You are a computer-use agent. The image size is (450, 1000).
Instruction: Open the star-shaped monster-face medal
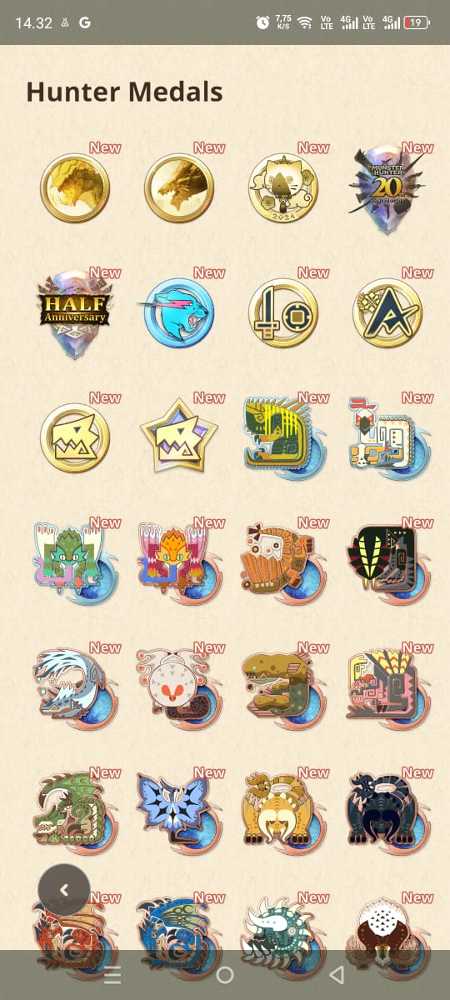click(x=179, y=439)
